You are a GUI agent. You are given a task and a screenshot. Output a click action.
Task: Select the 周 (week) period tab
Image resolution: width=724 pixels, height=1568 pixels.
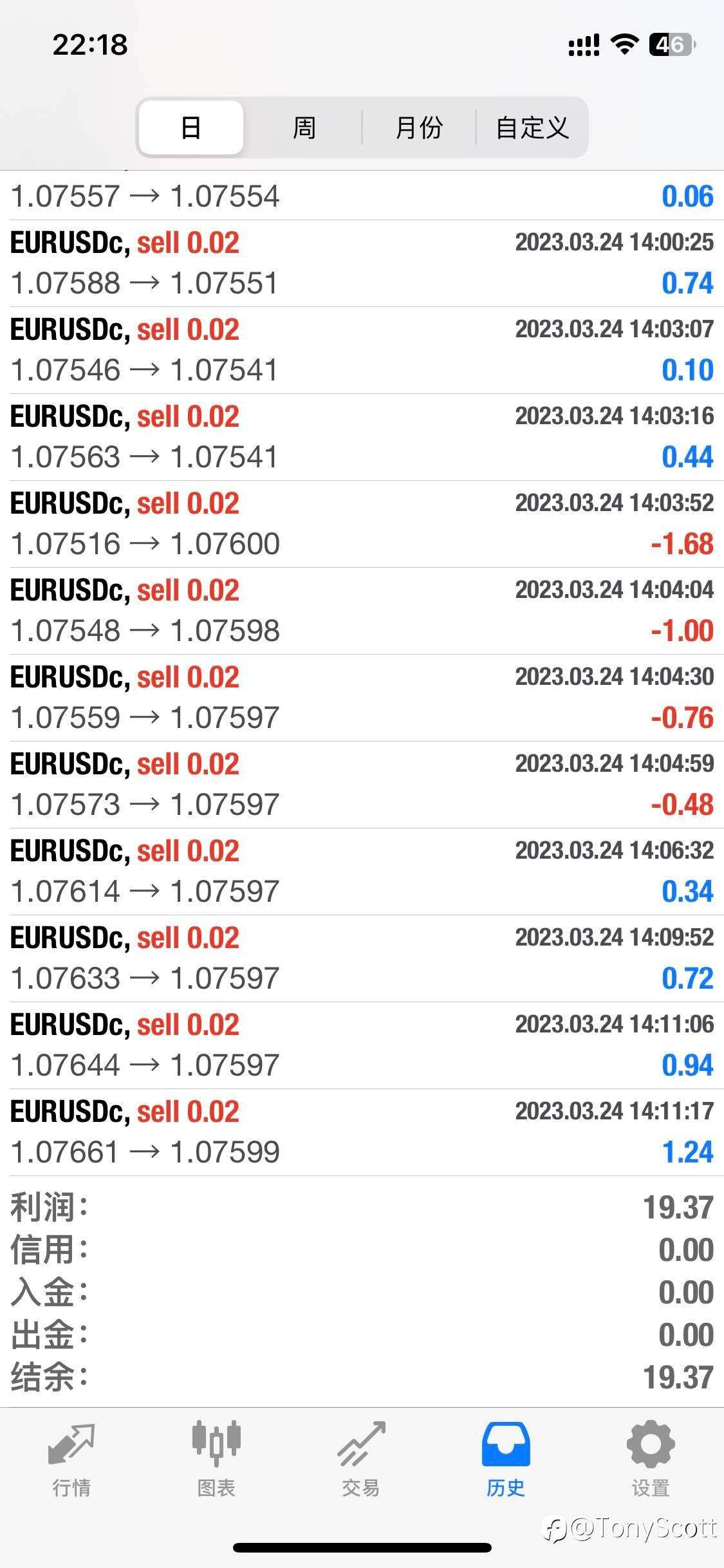coord(304,127)
